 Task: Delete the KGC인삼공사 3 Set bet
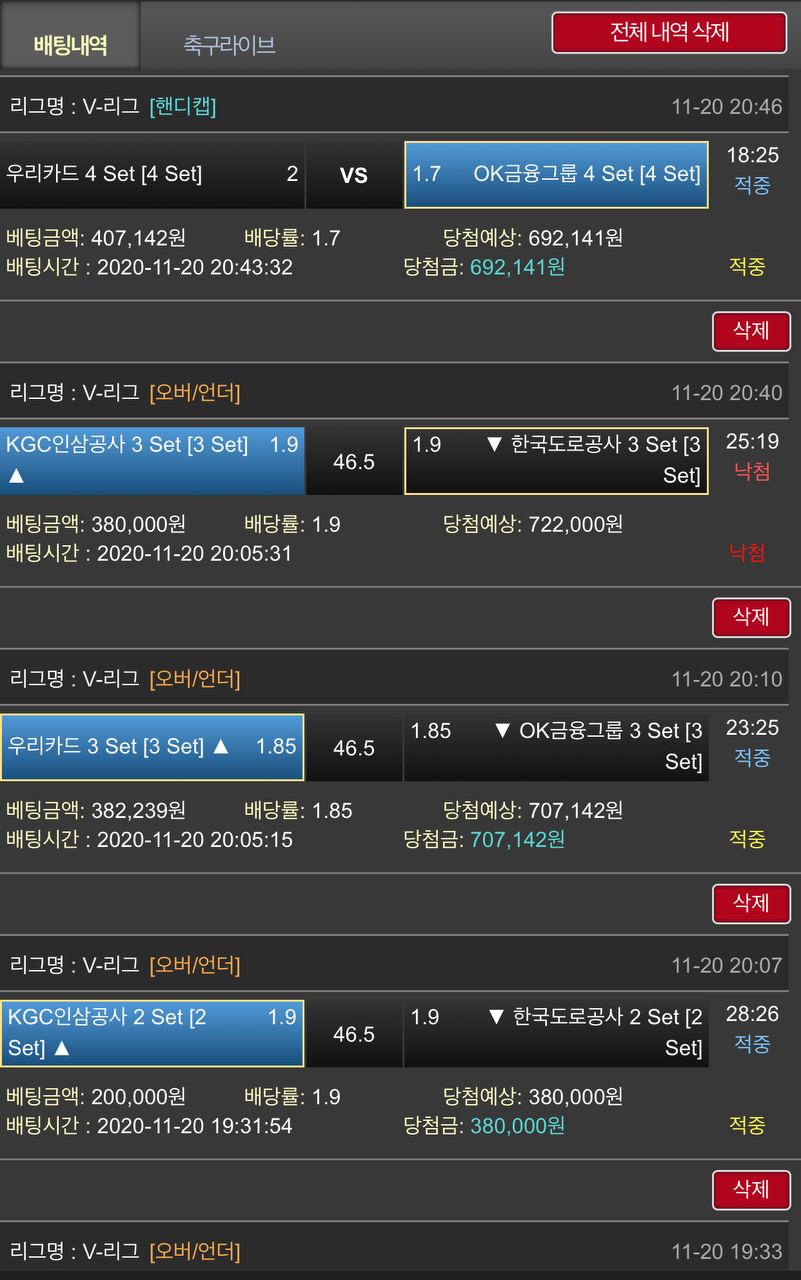pyautogui.click(x=751, y=617)
